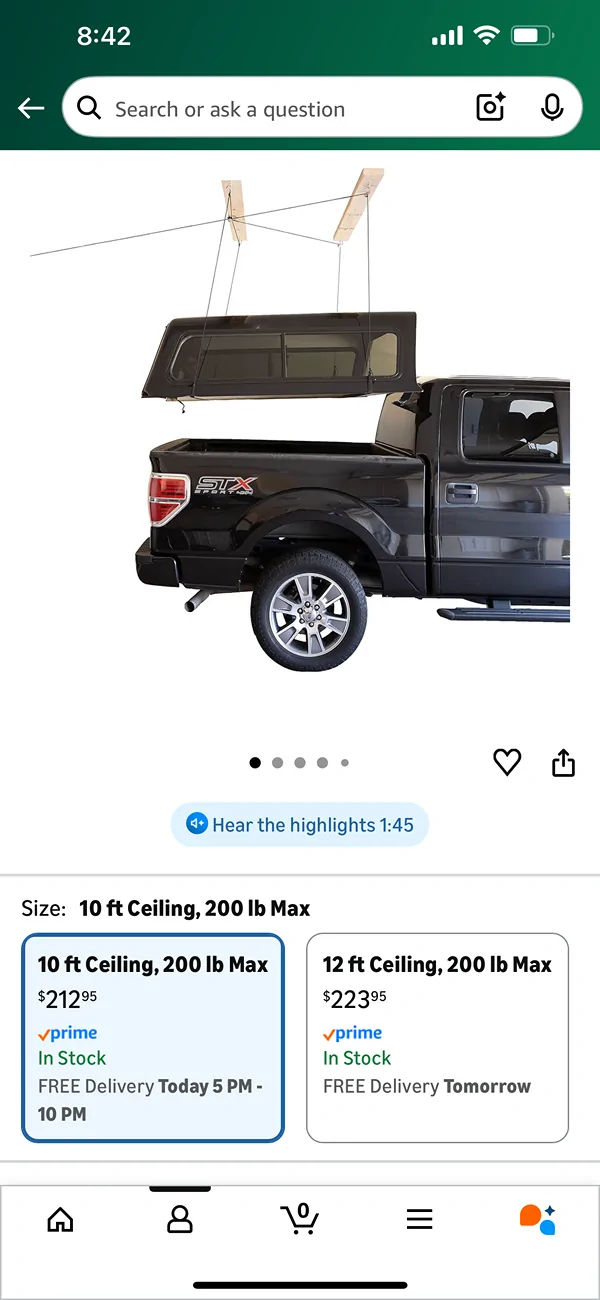The image size is (600, 1300).
Task: Open the account profile tab
Action: pyautogui.click(x=180, y=1219)
